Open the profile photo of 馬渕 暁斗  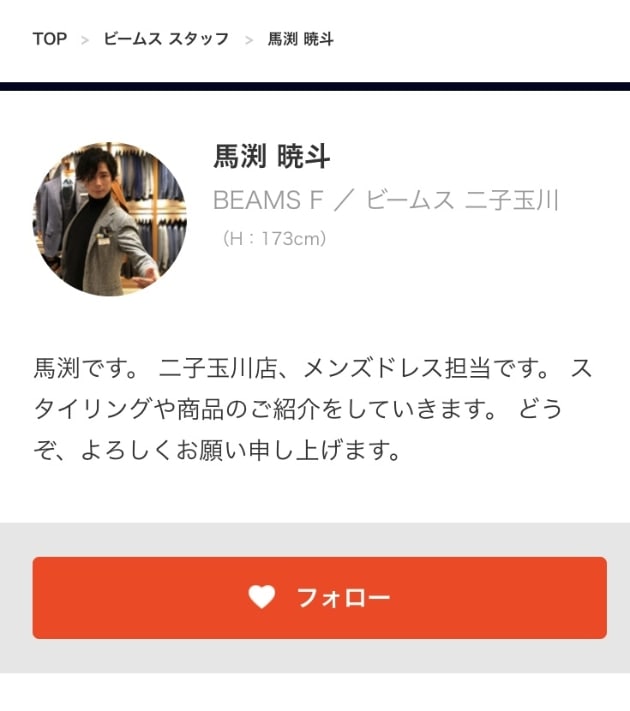(x=110, y=219)
